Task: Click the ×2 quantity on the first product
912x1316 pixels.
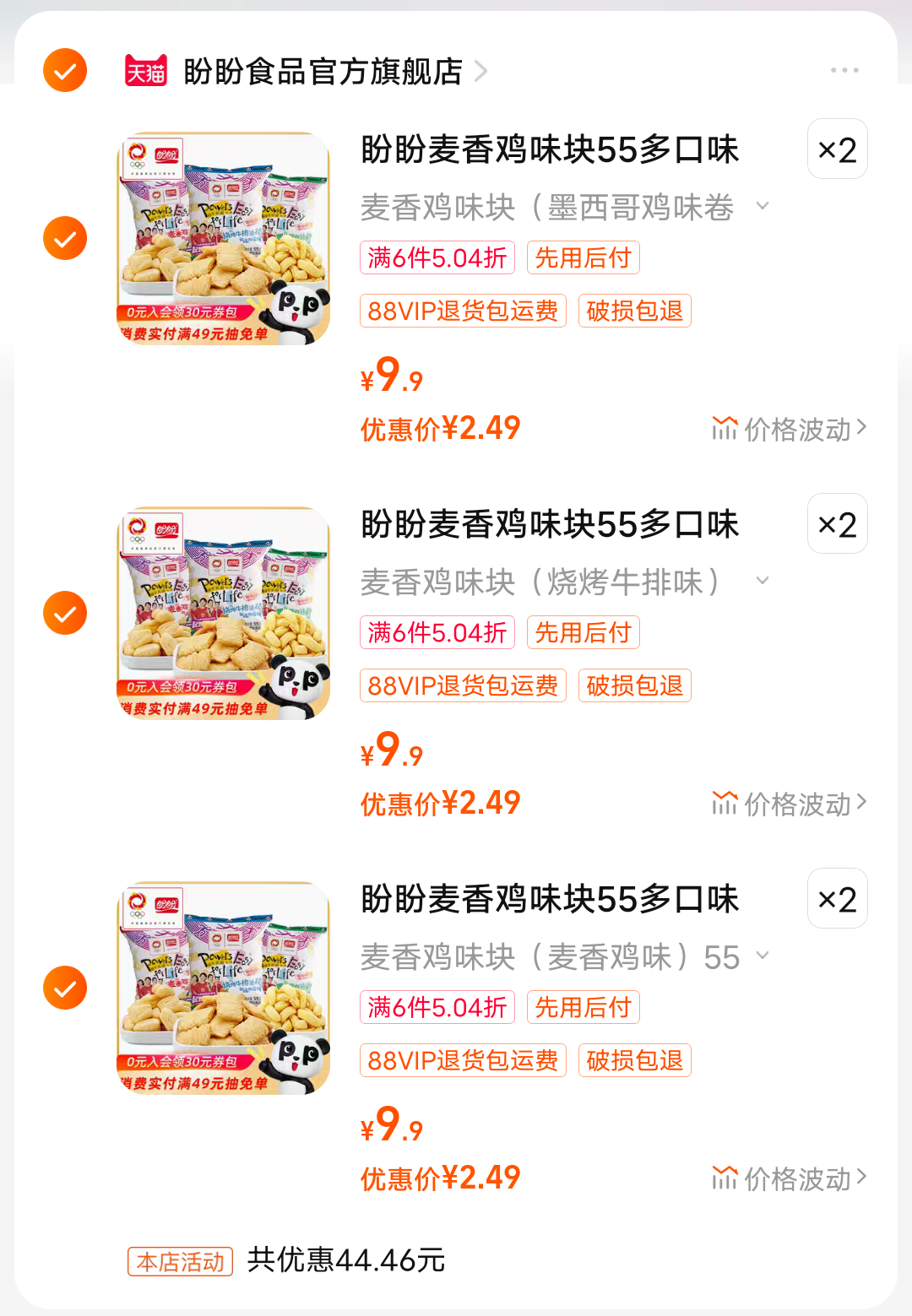Action: click(837, 149)
